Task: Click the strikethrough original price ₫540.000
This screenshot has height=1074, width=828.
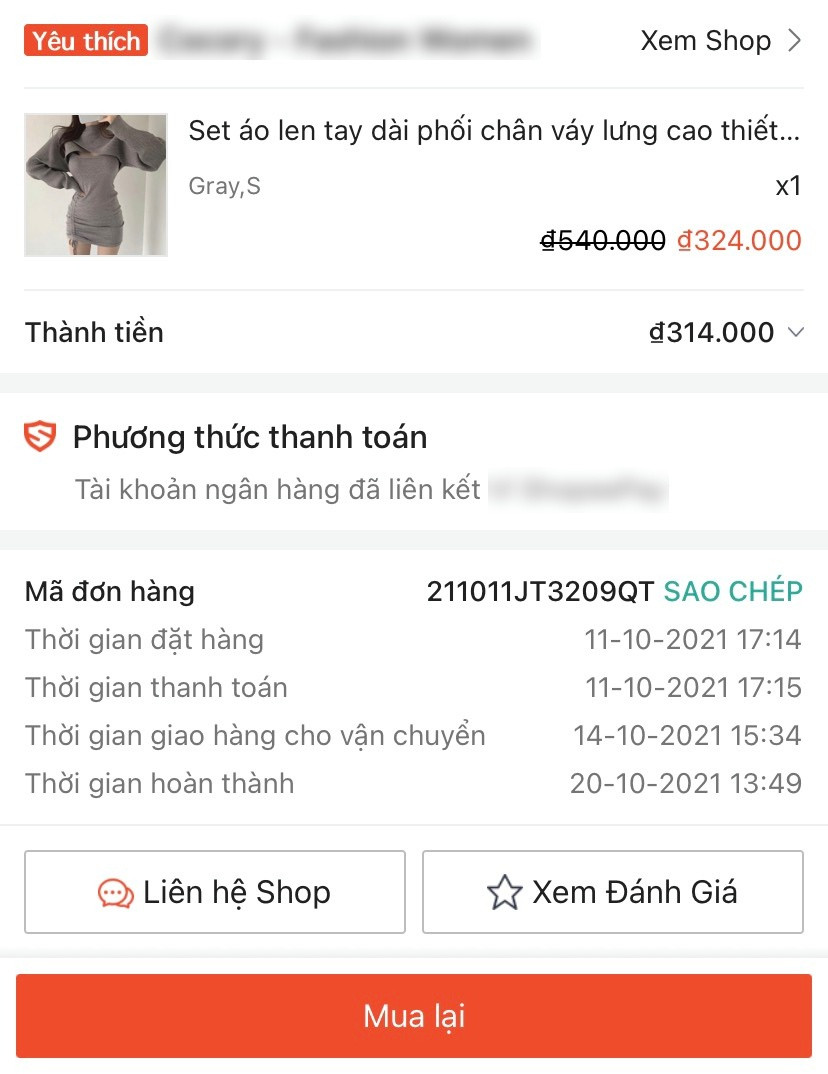Action: pos(603,240)
